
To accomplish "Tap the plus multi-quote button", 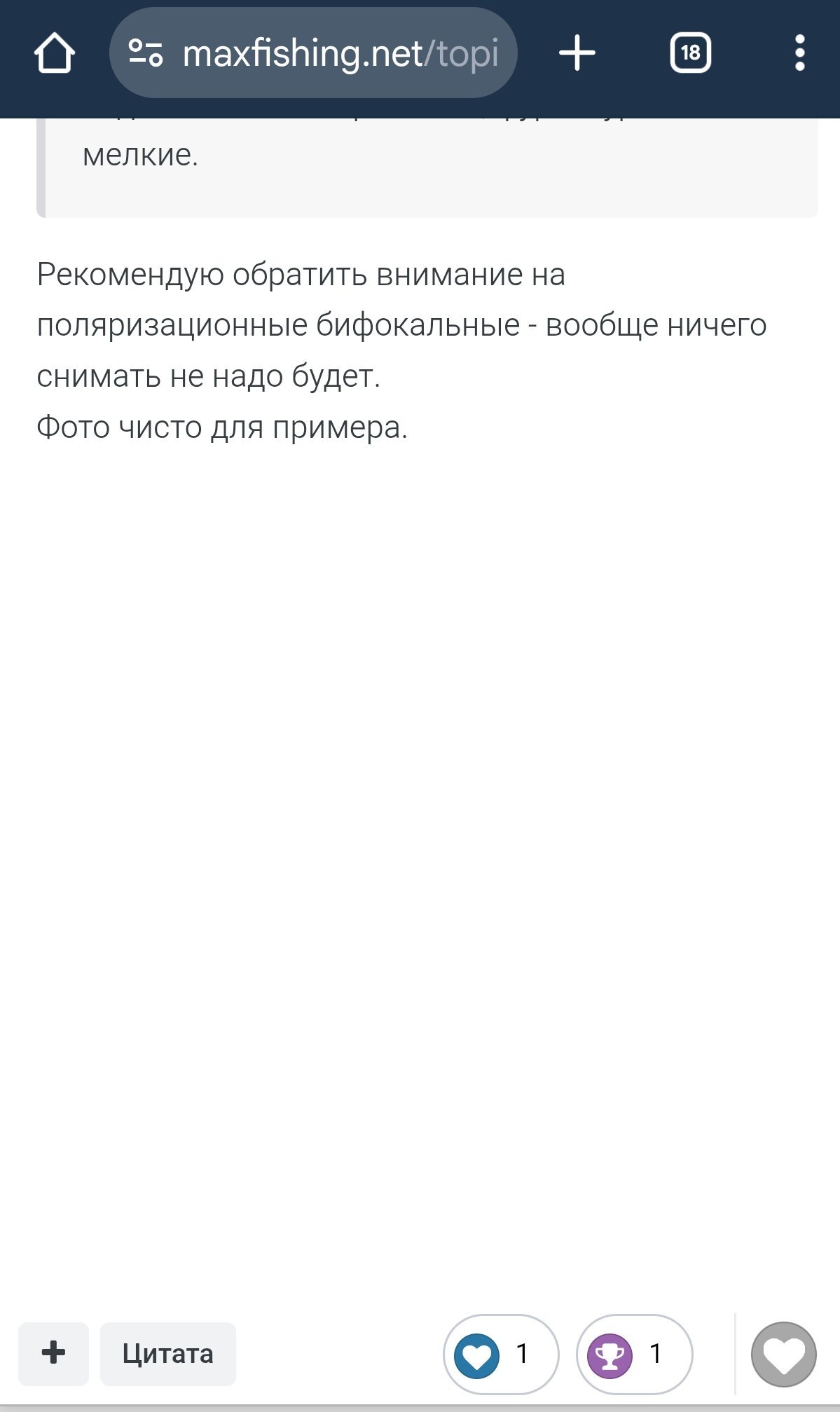I will (53, 1353).
